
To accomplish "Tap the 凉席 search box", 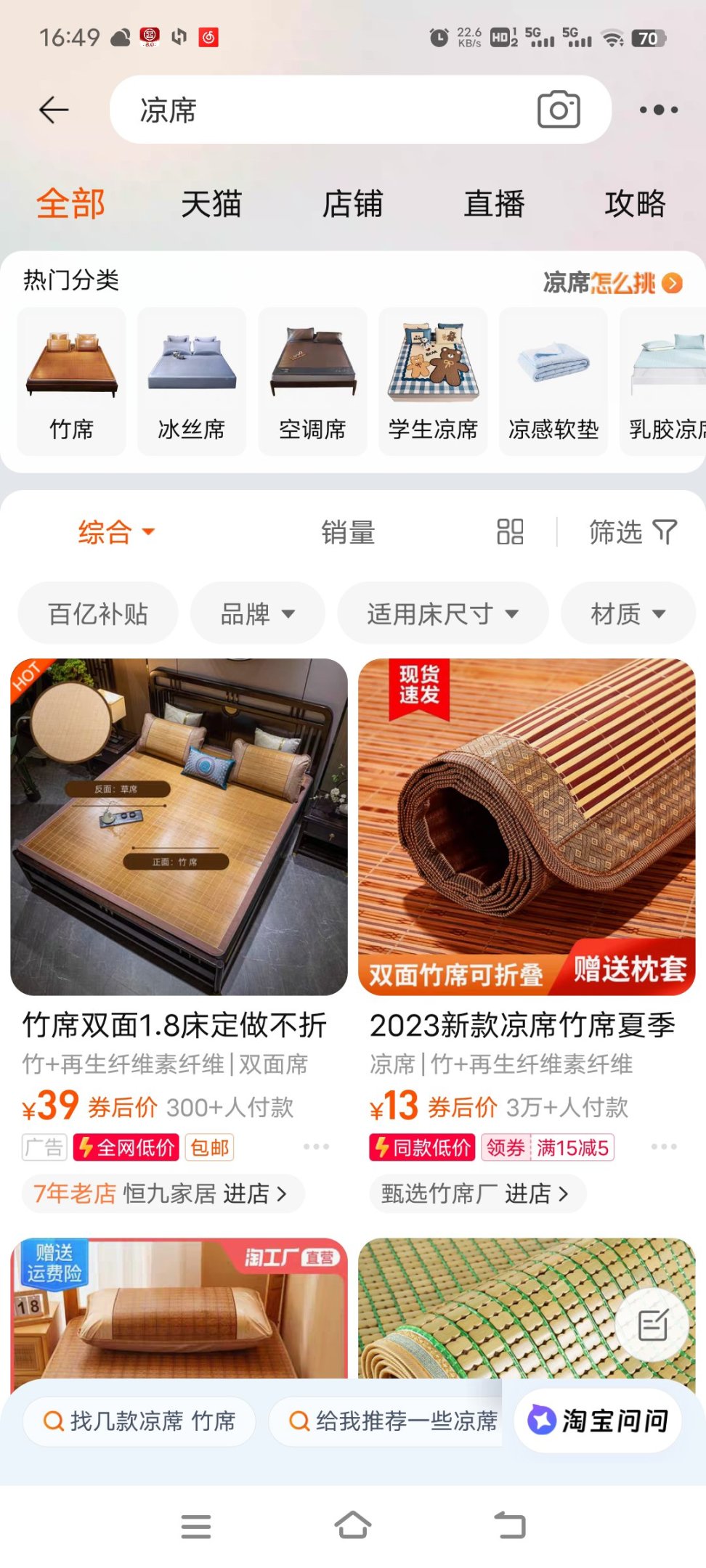I will 320,110.
